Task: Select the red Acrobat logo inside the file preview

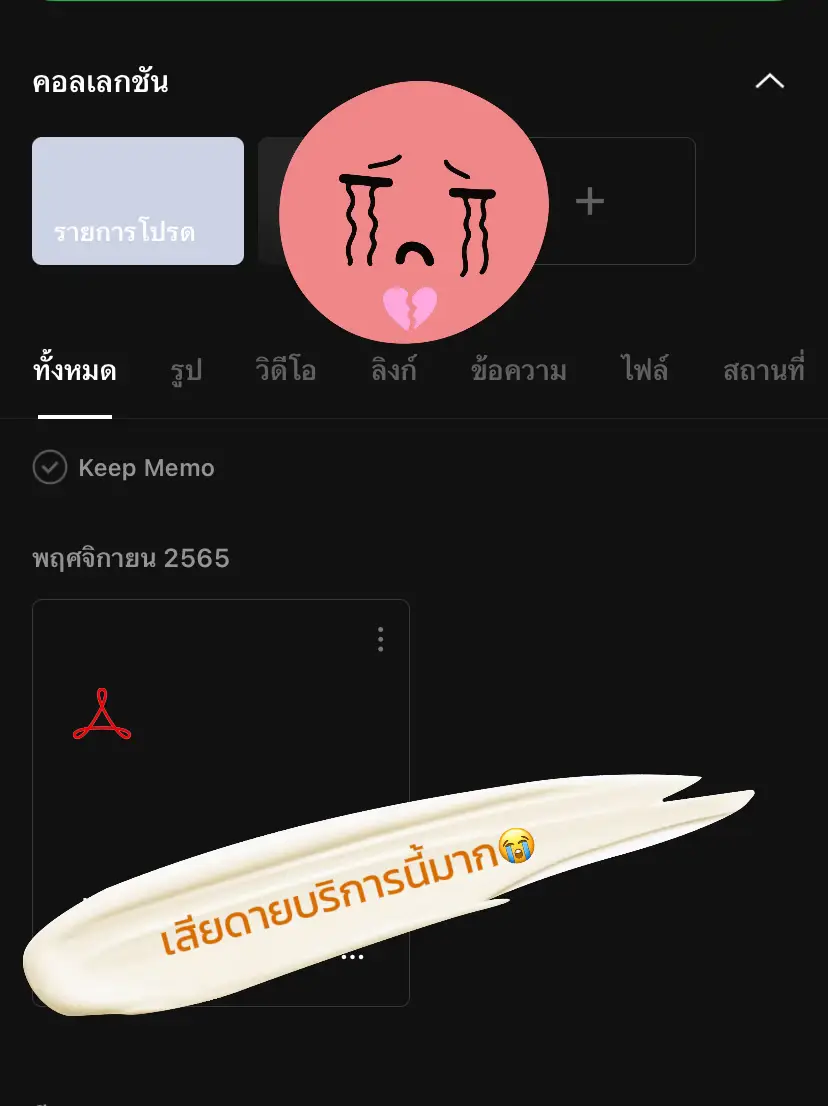Action: click(x=100, y=715)
